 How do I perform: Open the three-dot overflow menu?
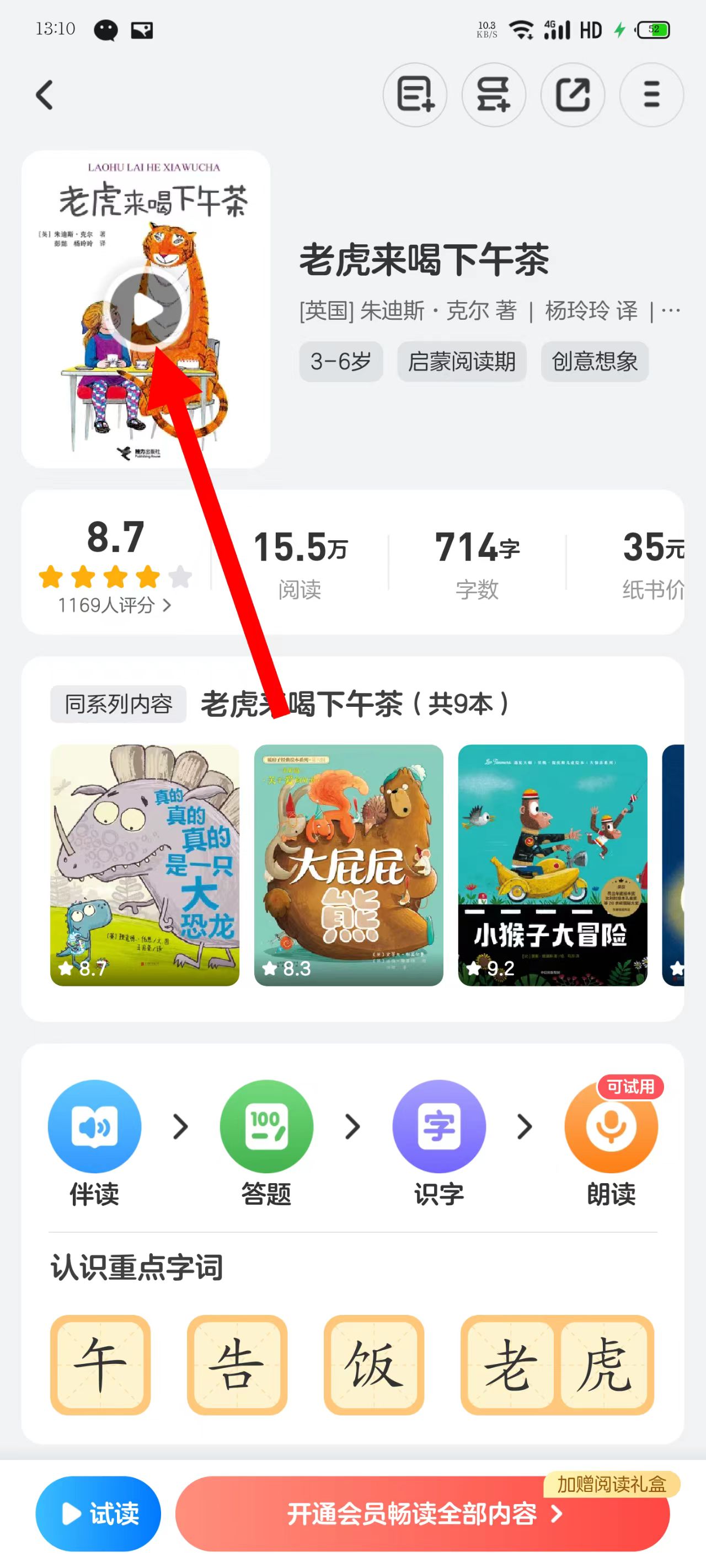click(650, 95)
